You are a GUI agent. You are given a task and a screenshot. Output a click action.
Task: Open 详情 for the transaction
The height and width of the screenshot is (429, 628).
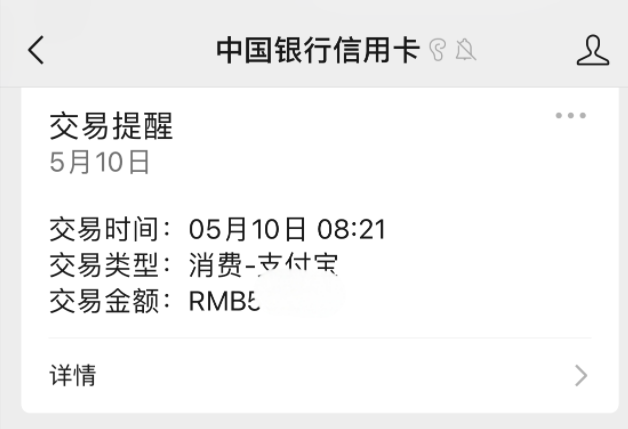point(319,376)
